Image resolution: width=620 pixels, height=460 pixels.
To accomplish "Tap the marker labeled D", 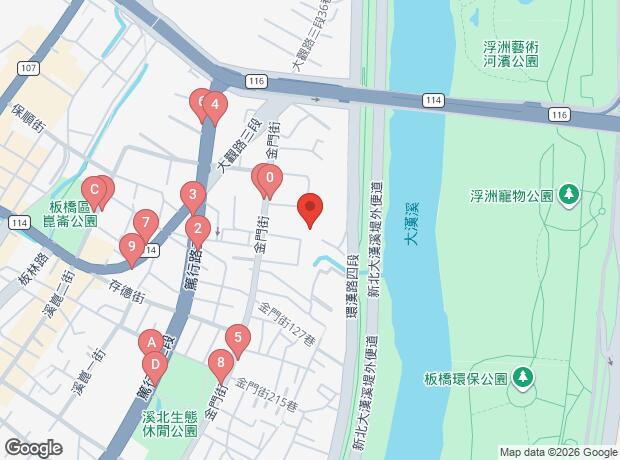I will 158,361.
